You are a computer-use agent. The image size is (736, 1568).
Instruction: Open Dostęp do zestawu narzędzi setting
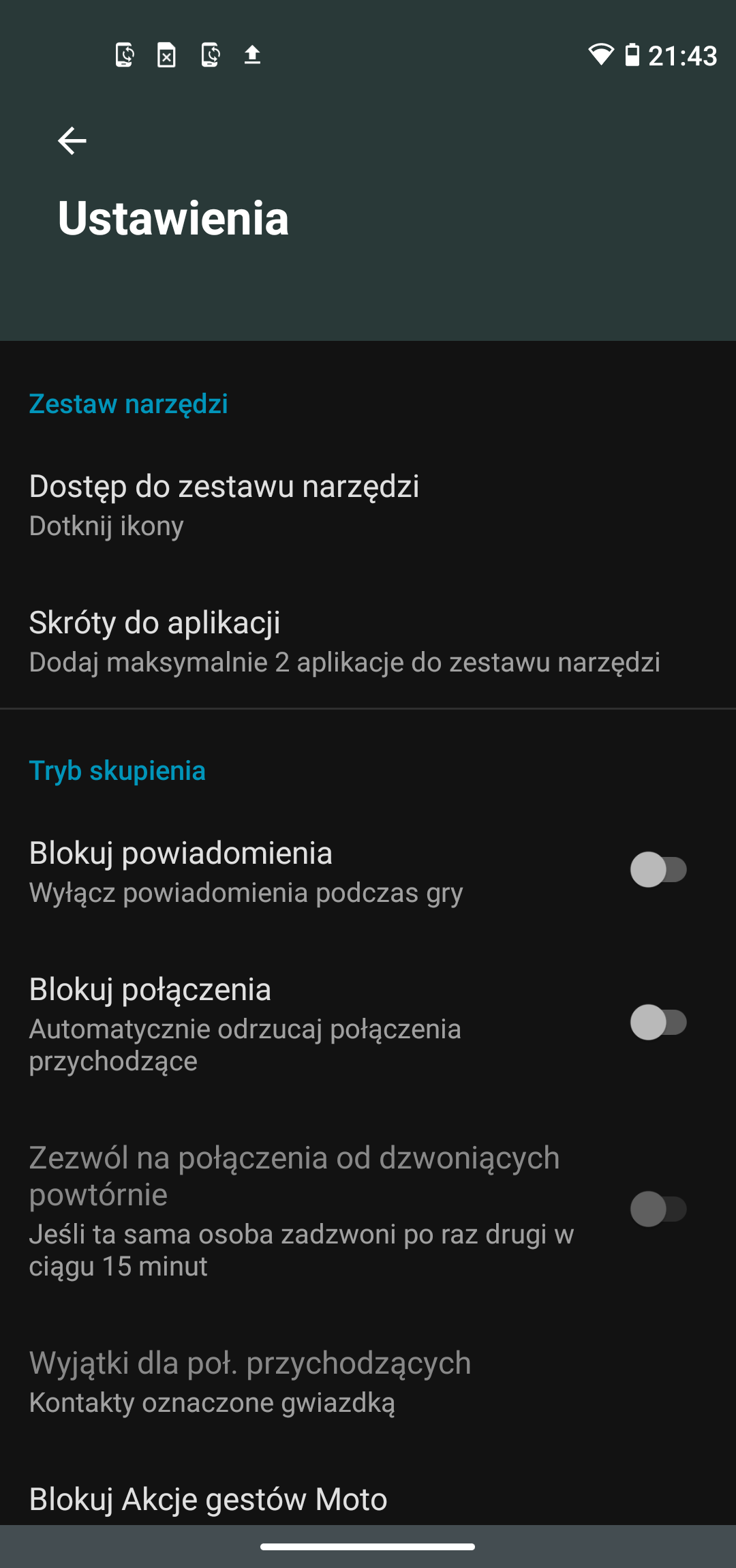pos(368,505)
